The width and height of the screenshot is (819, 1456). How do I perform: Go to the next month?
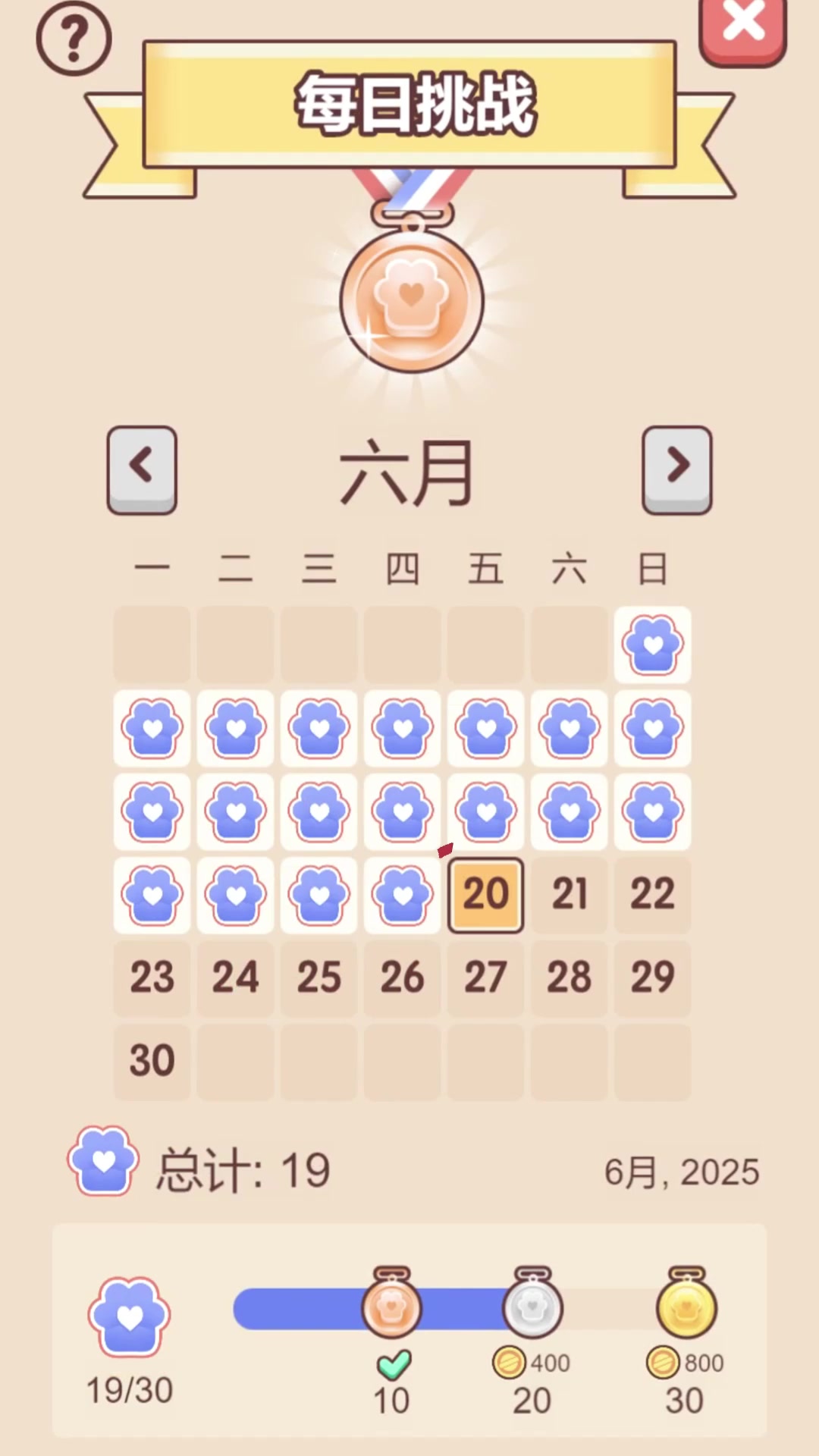(677, 469)
